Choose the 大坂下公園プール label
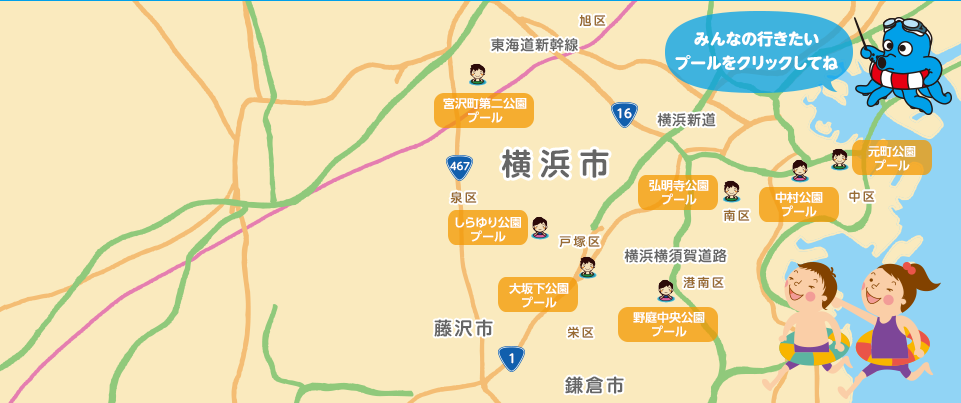 click(538, 295)
